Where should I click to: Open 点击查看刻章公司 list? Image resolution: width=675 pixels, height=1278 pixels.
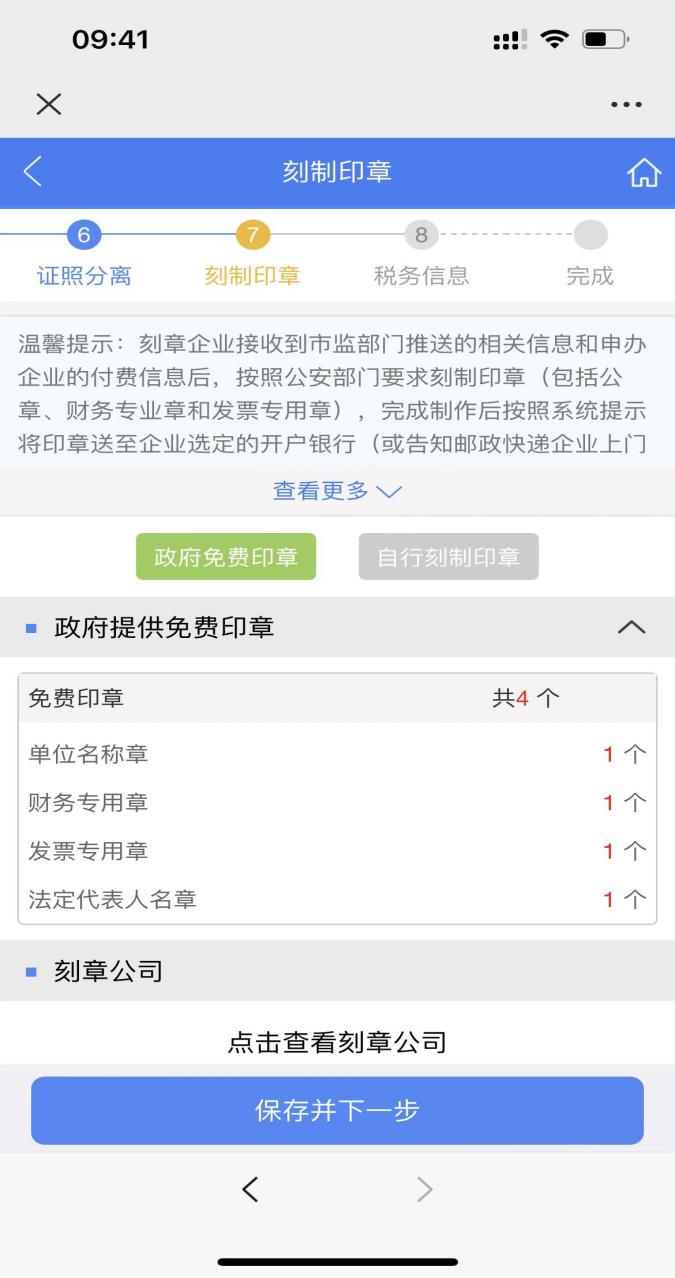click(337, 1042)
